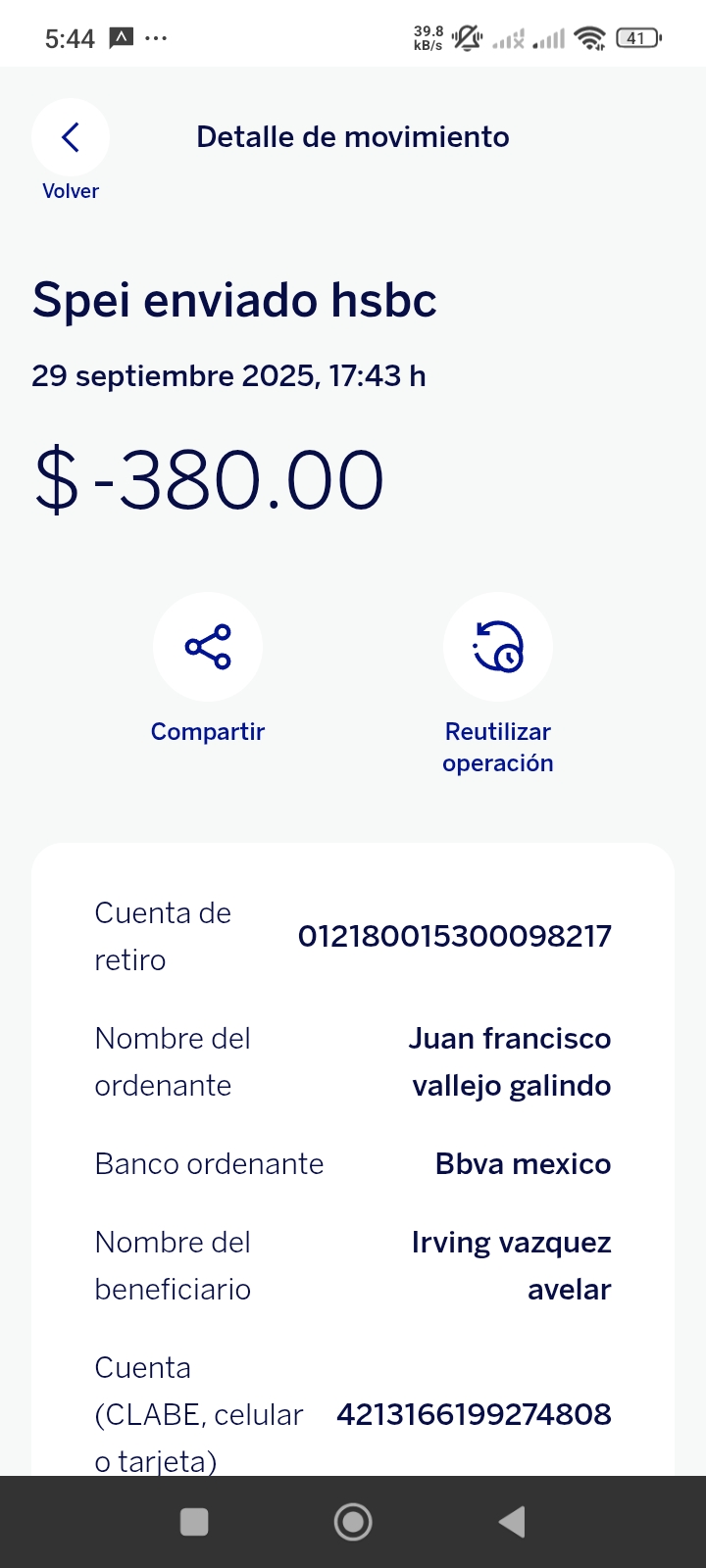Share this movement via Compartir
This screenshot has height=1568, width=706.
[x=208, y=647]
